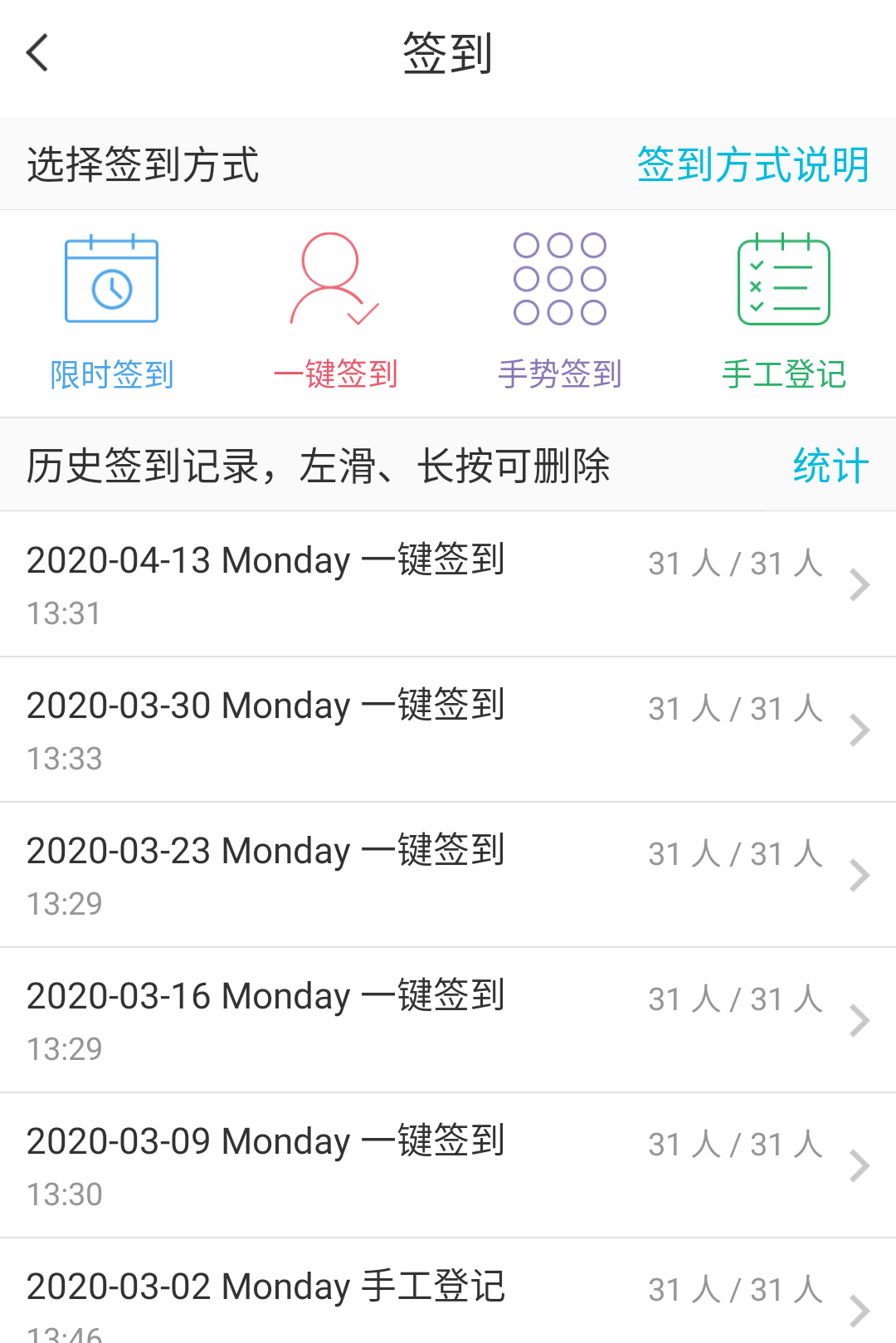This screenshot has height=1343, width=896.
Task: Open the 2020-04-13 check-in record
Action: pyautogui.click(x=448, y=584)
